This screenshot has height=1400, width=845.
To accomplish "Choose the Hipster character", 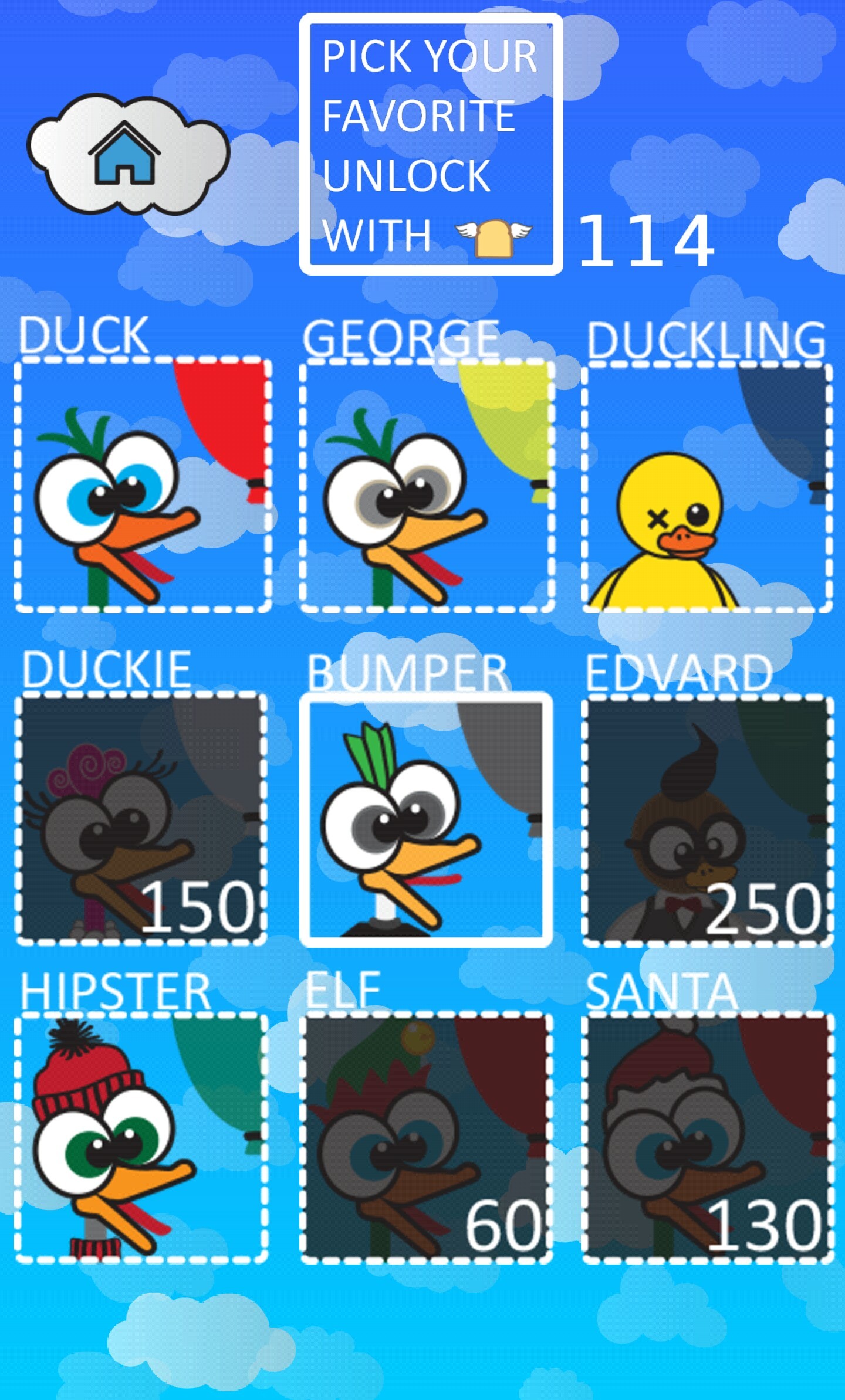I will click(x=141, y=1138).
